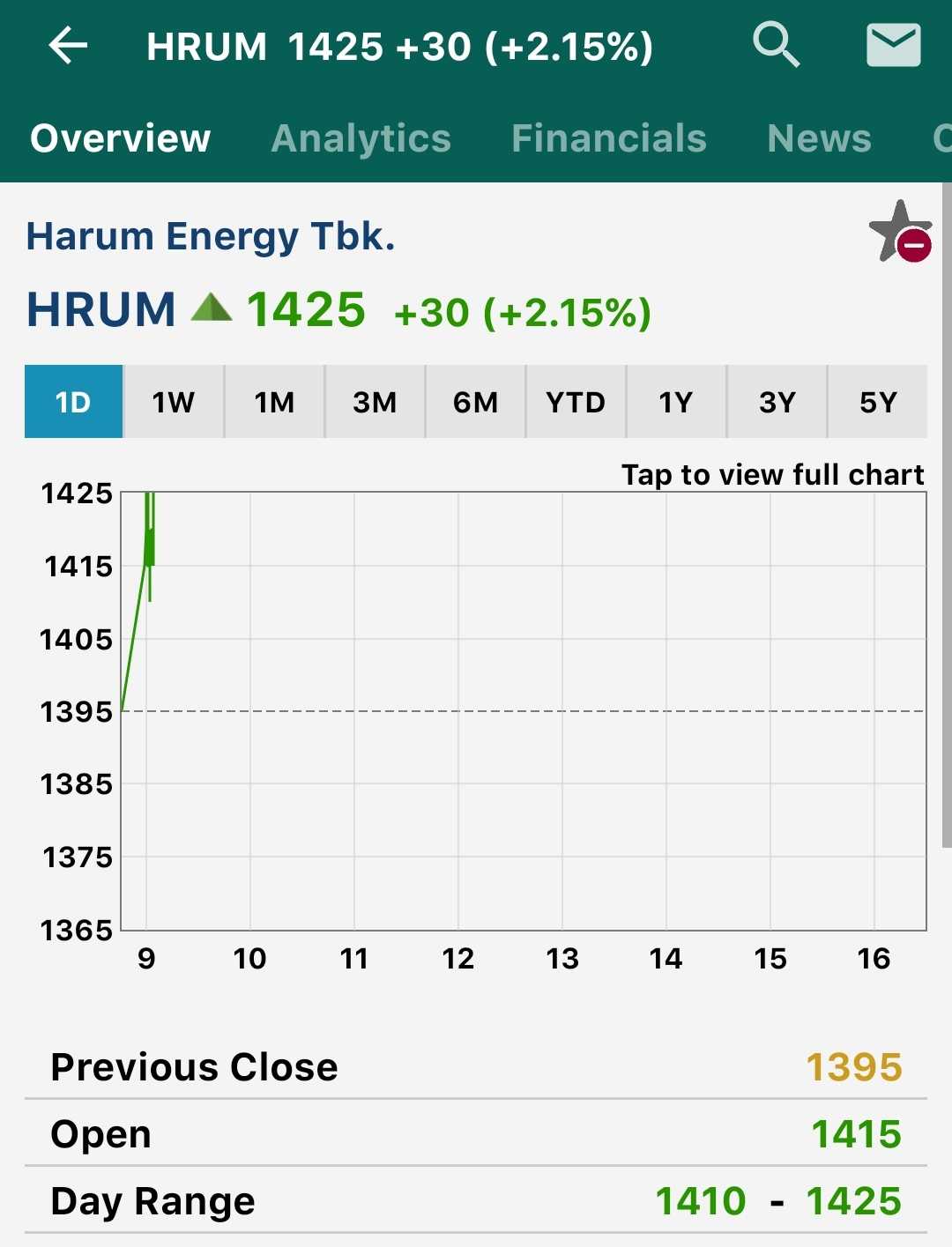Viewport: 952px width, 1247px height.
Task: Choose the 5Y chart range
Action: [878, 402]
